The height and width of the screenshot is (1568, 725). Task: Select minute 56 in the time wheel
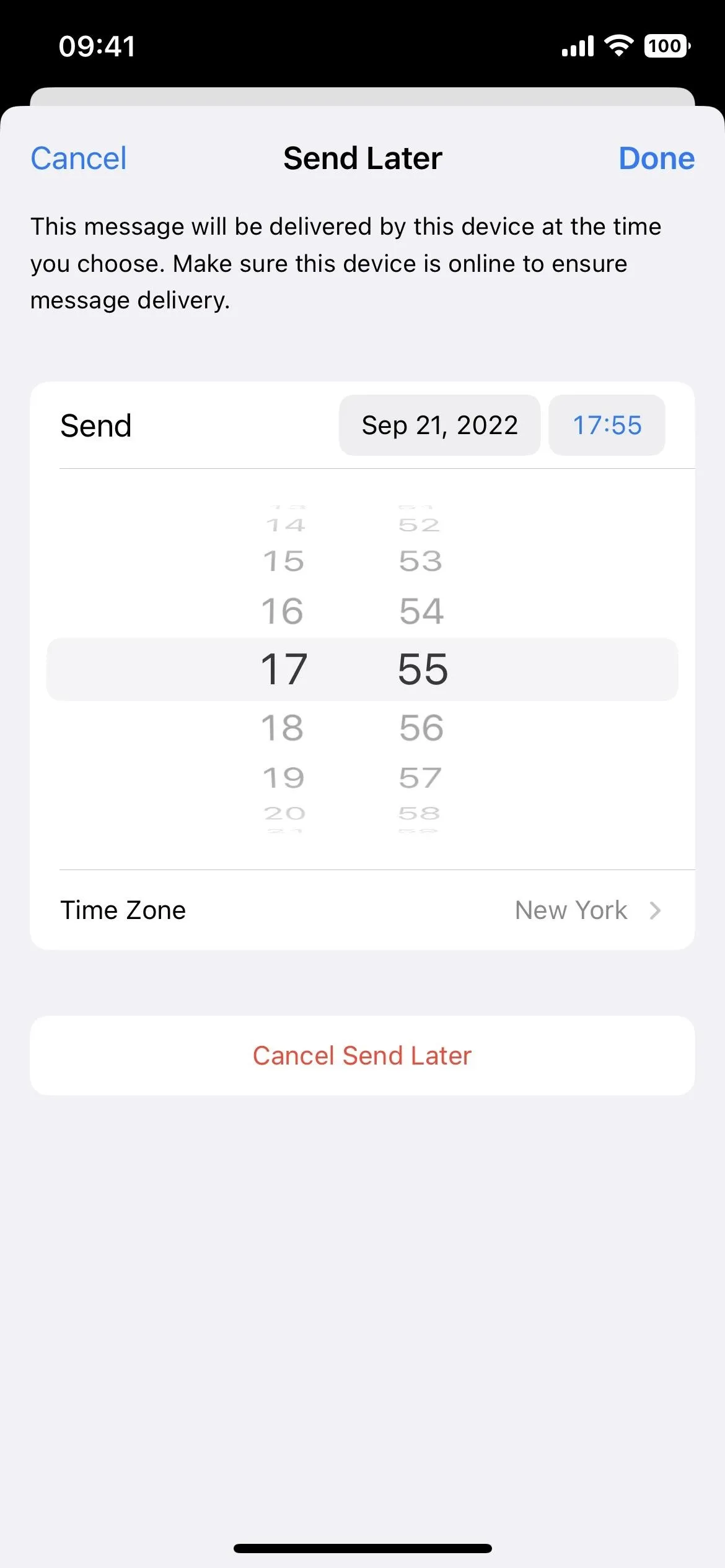pyautogui.click(x=421, y=728)
